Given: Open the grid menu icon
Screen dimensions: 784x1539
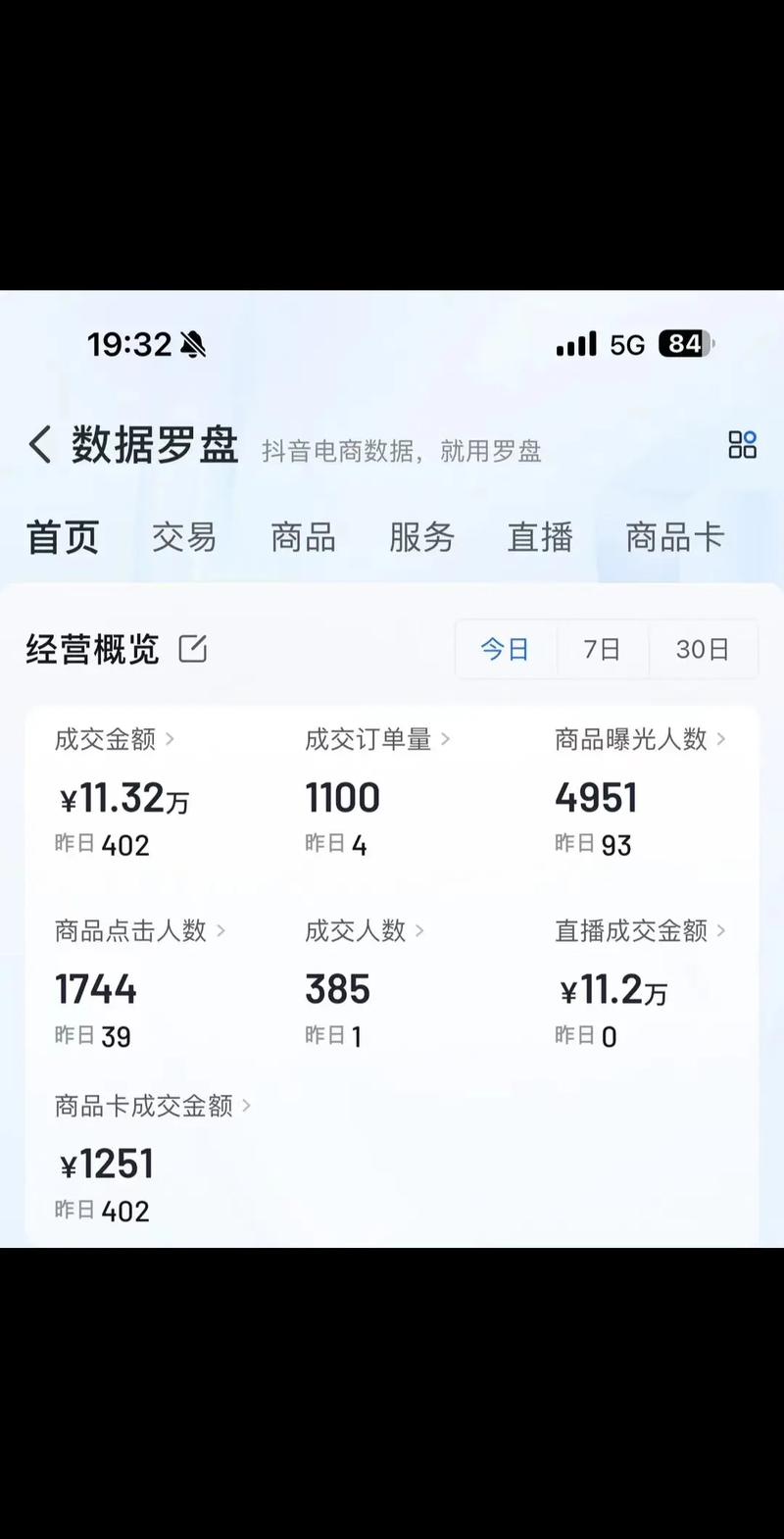Looking at the screenshot, I should [742, 445].
